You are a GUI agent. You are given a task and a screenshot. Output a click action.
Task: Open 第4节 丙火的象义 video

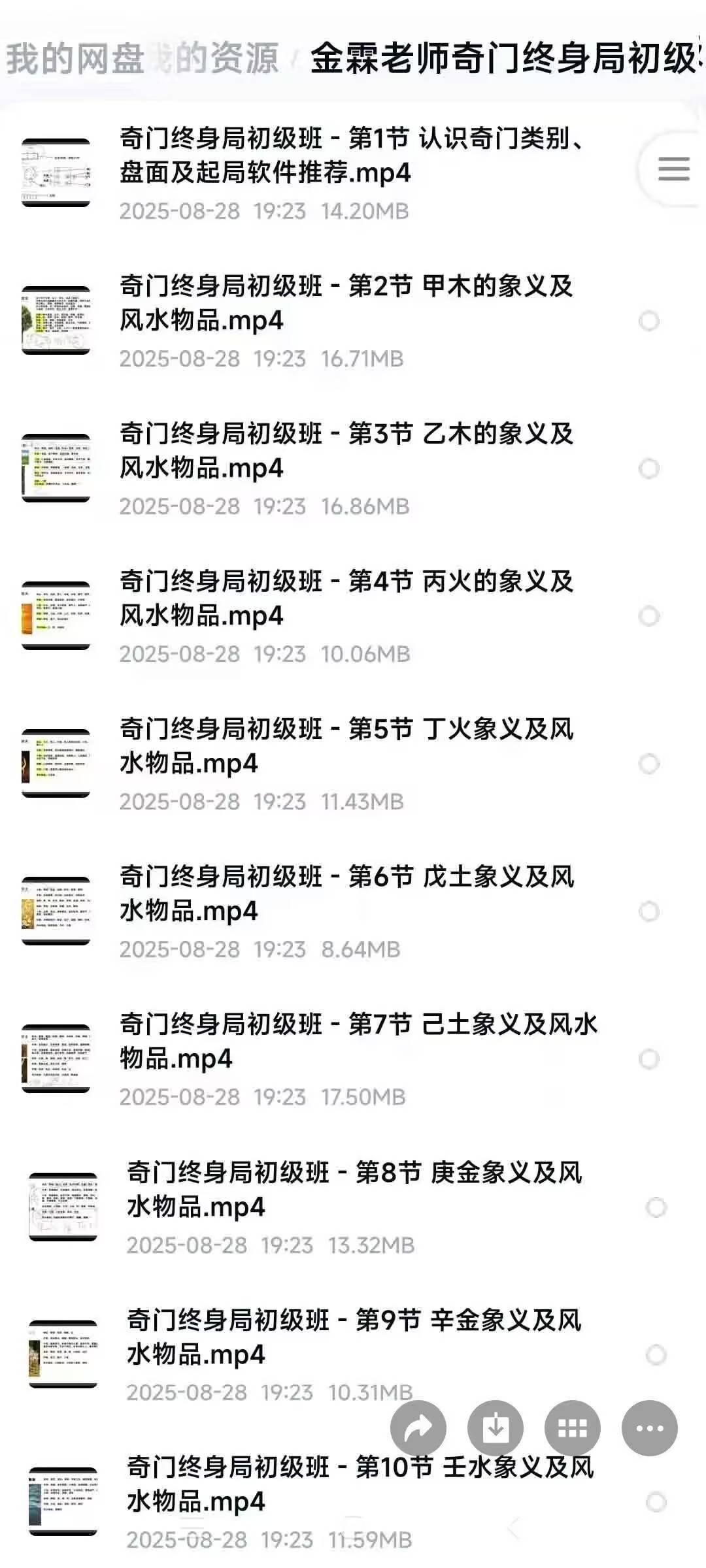click(346, 598)
